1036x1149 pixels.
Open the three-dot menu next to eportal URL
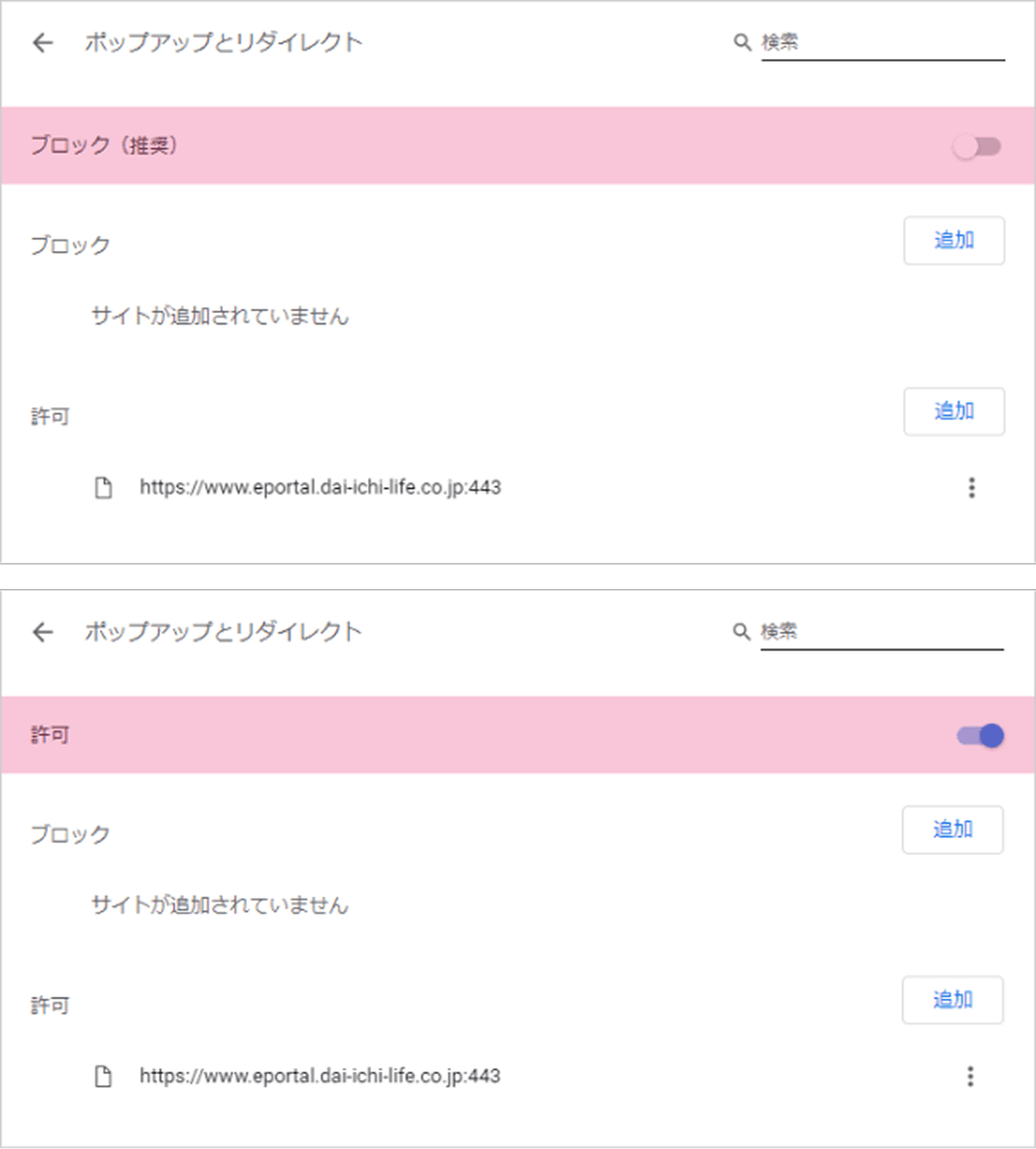(971, 488)
